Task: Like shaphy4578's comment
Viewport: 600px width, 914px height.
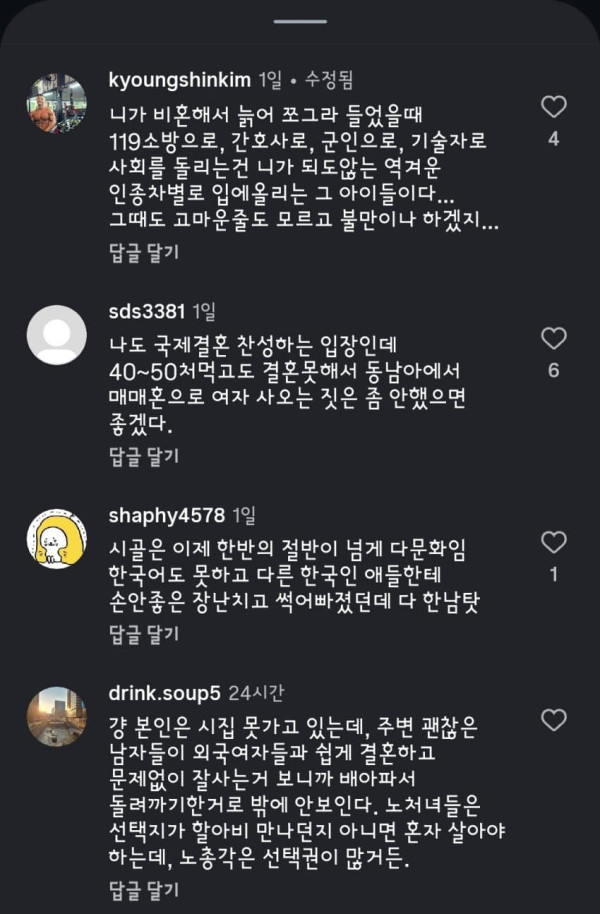Action: [553, 542]
